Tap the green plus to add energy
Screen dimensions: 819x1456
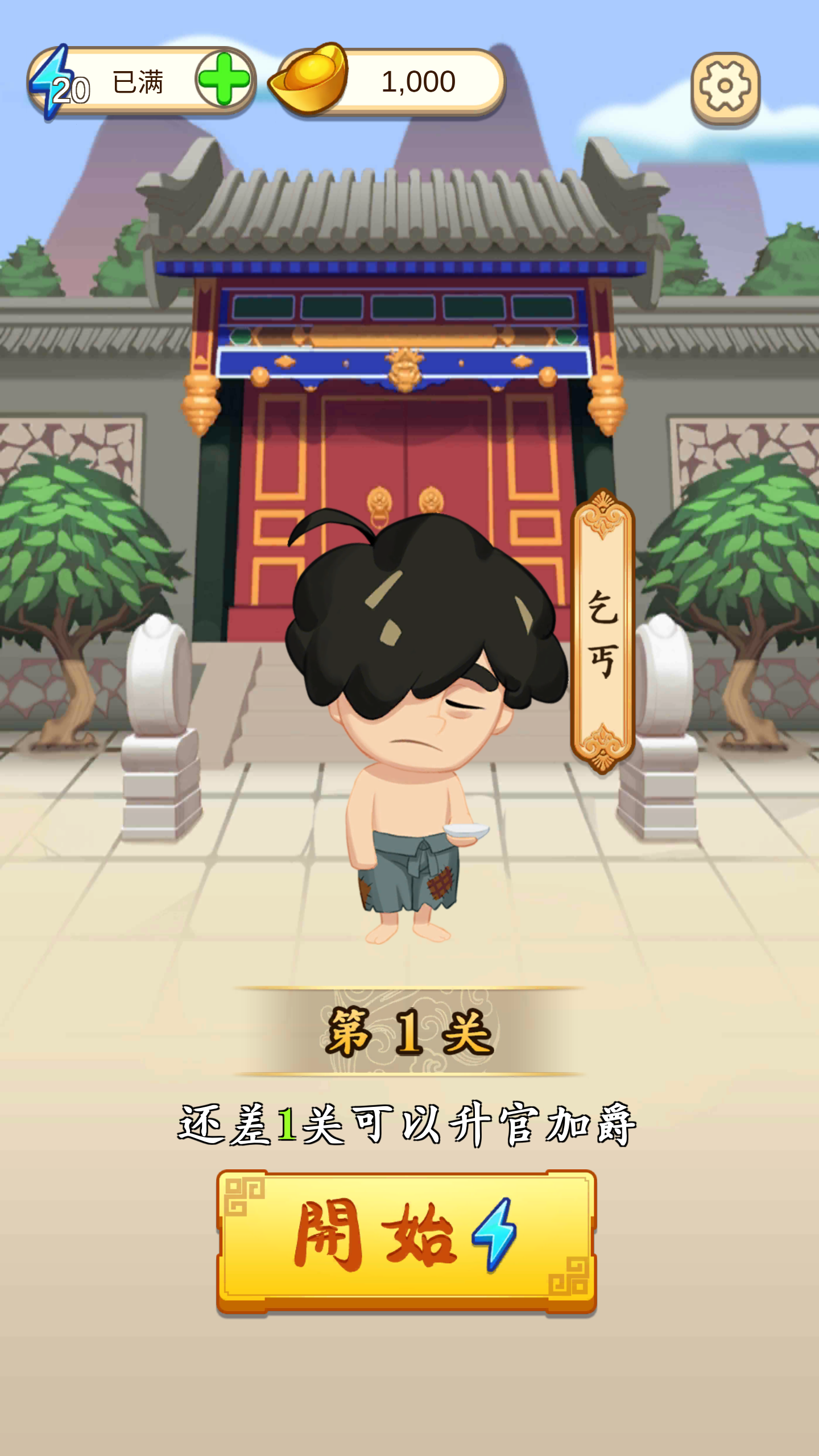[224, 80]
